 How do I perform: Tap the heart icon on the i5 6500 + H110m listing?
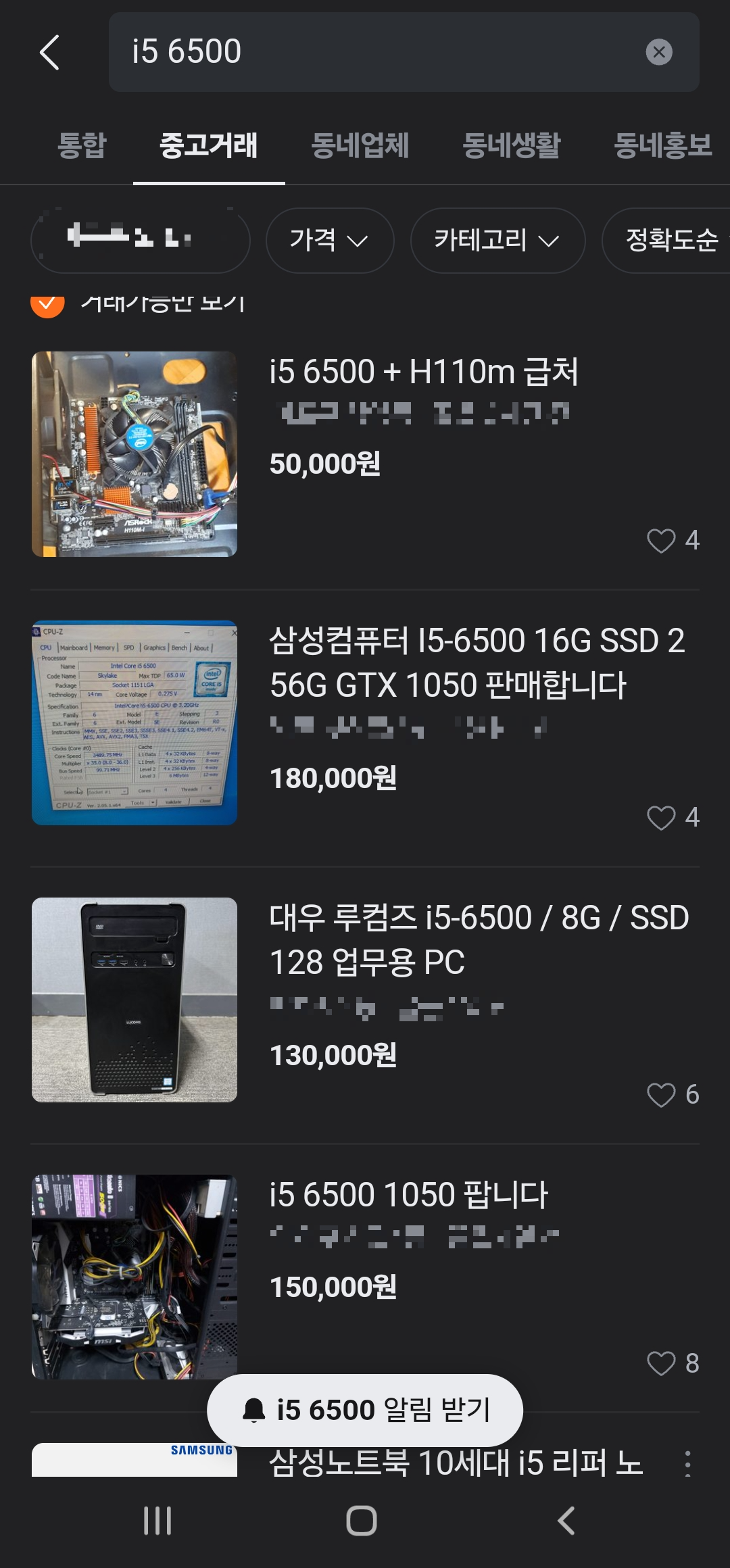tap(663, 541)
